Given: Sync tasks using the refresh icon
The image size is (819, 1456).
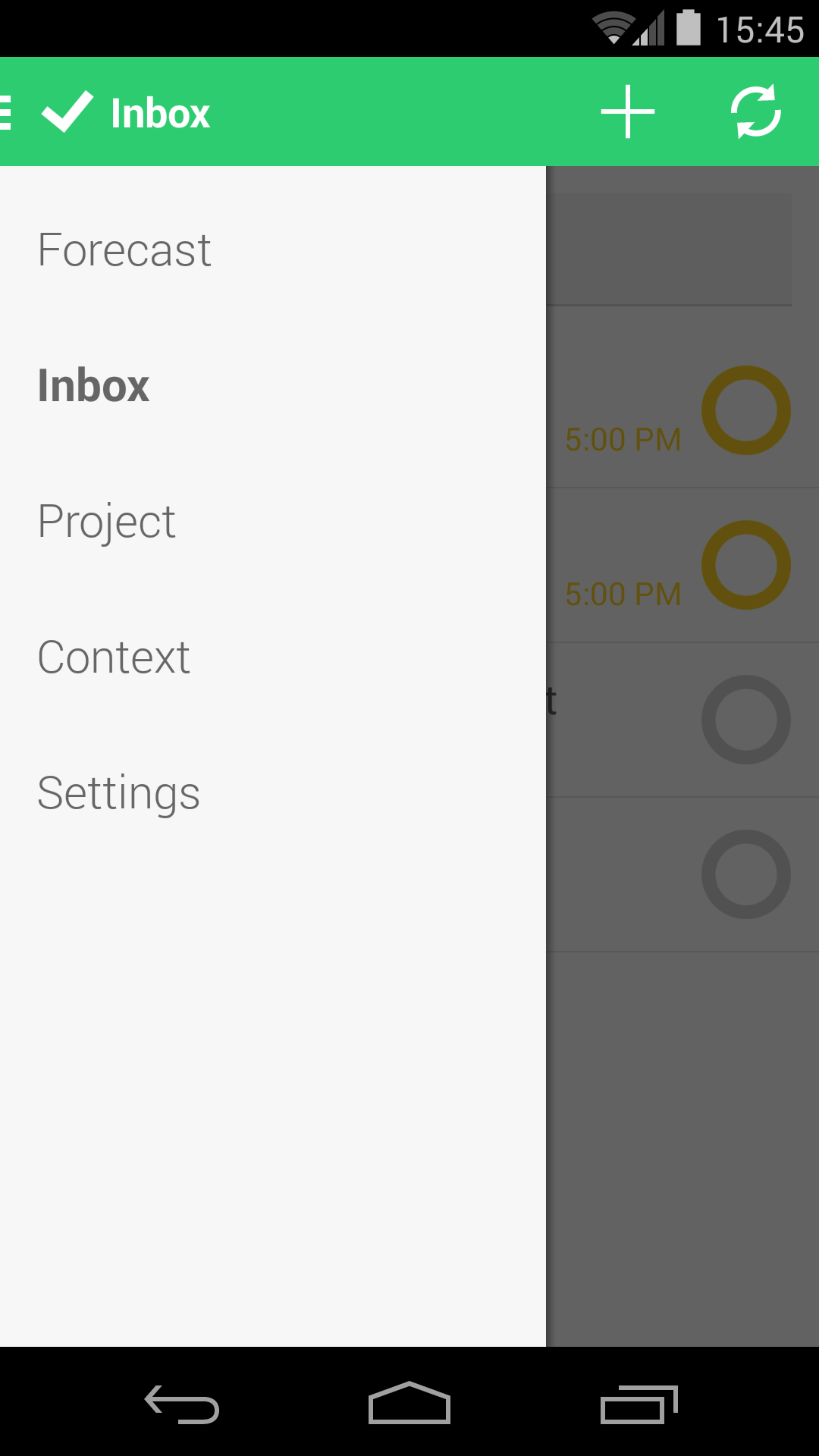Looking at the screenshot, I should pos(755,112).
